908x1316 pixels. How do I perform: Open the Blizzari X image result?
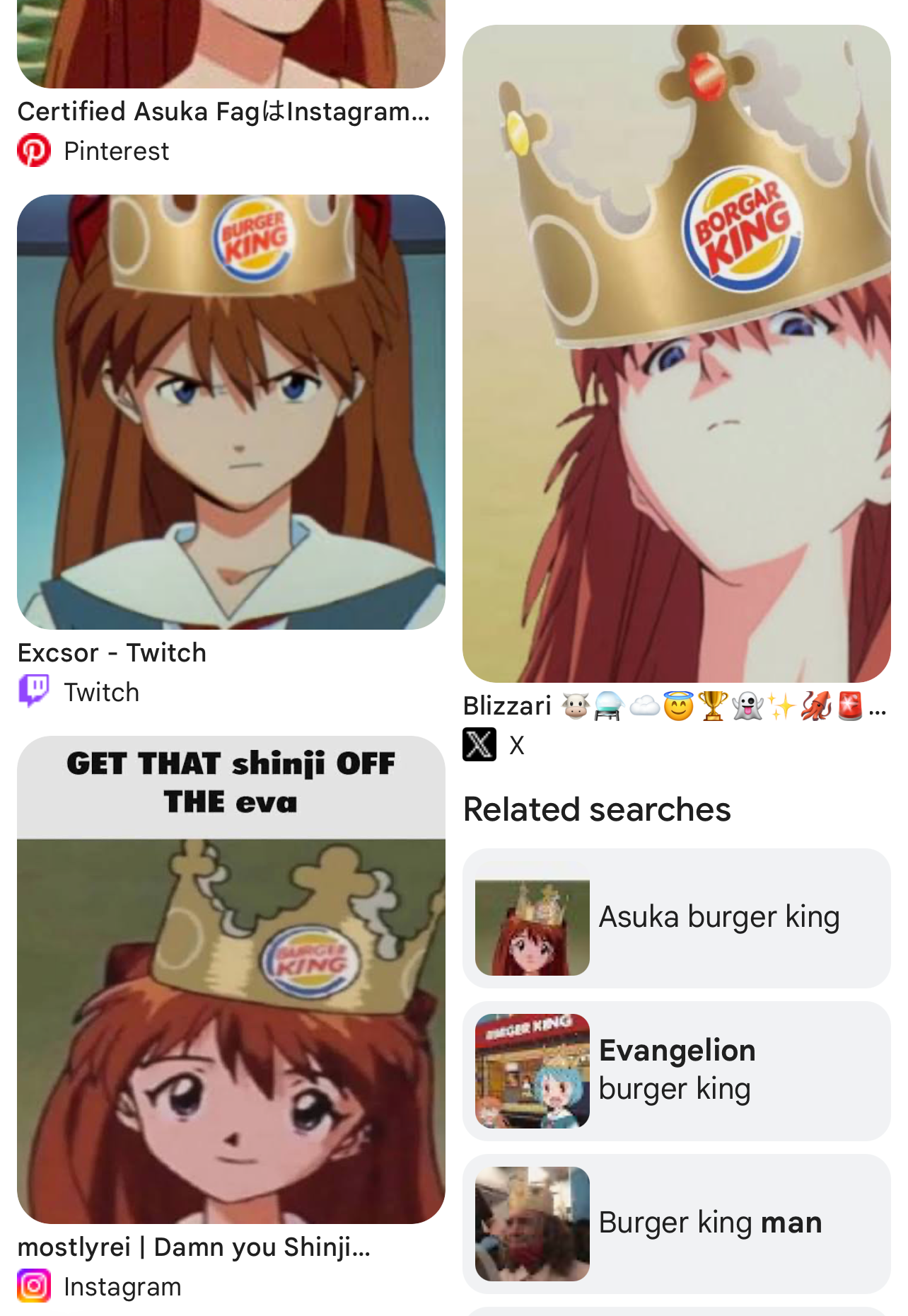[x=676, y=354]
